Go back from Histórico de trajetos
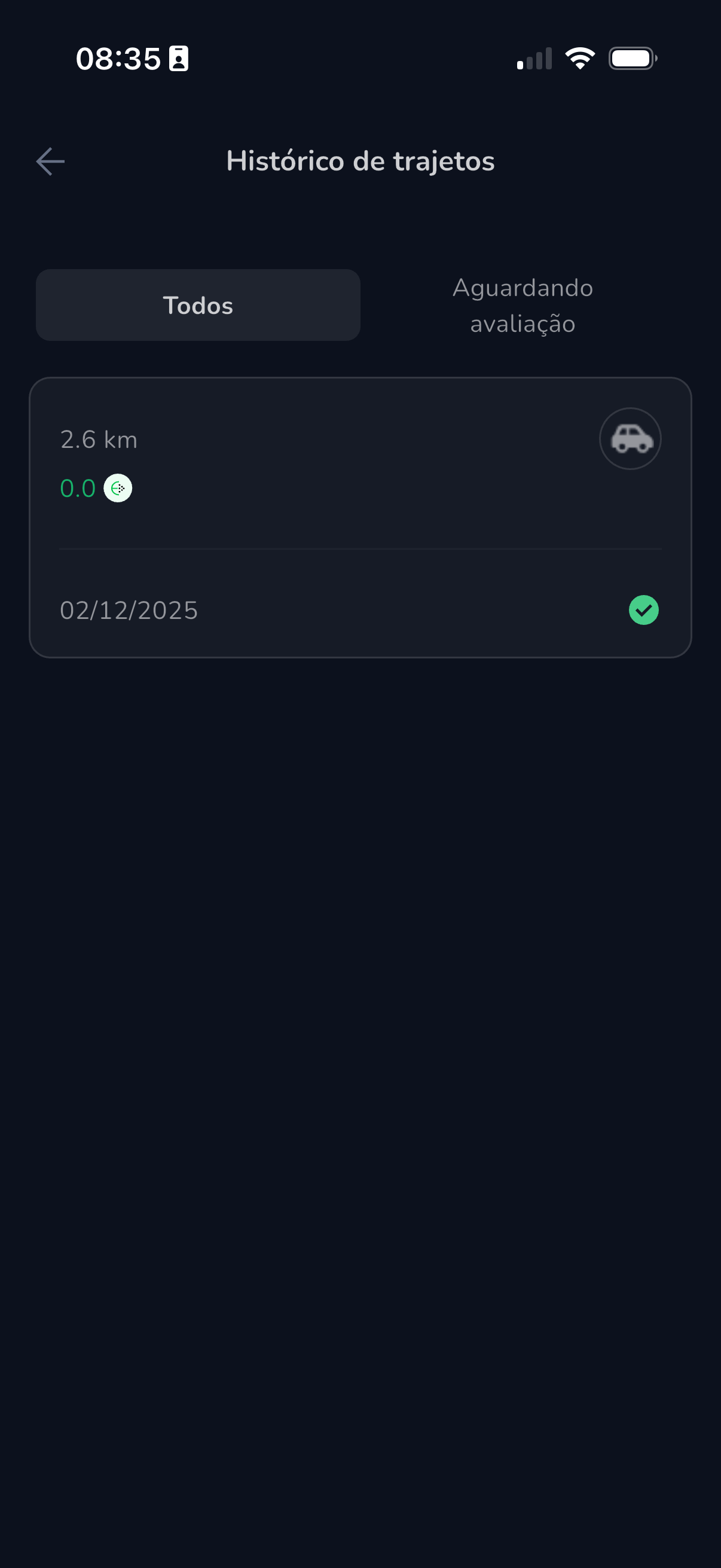721x1568 pixels. pos(50,161)
